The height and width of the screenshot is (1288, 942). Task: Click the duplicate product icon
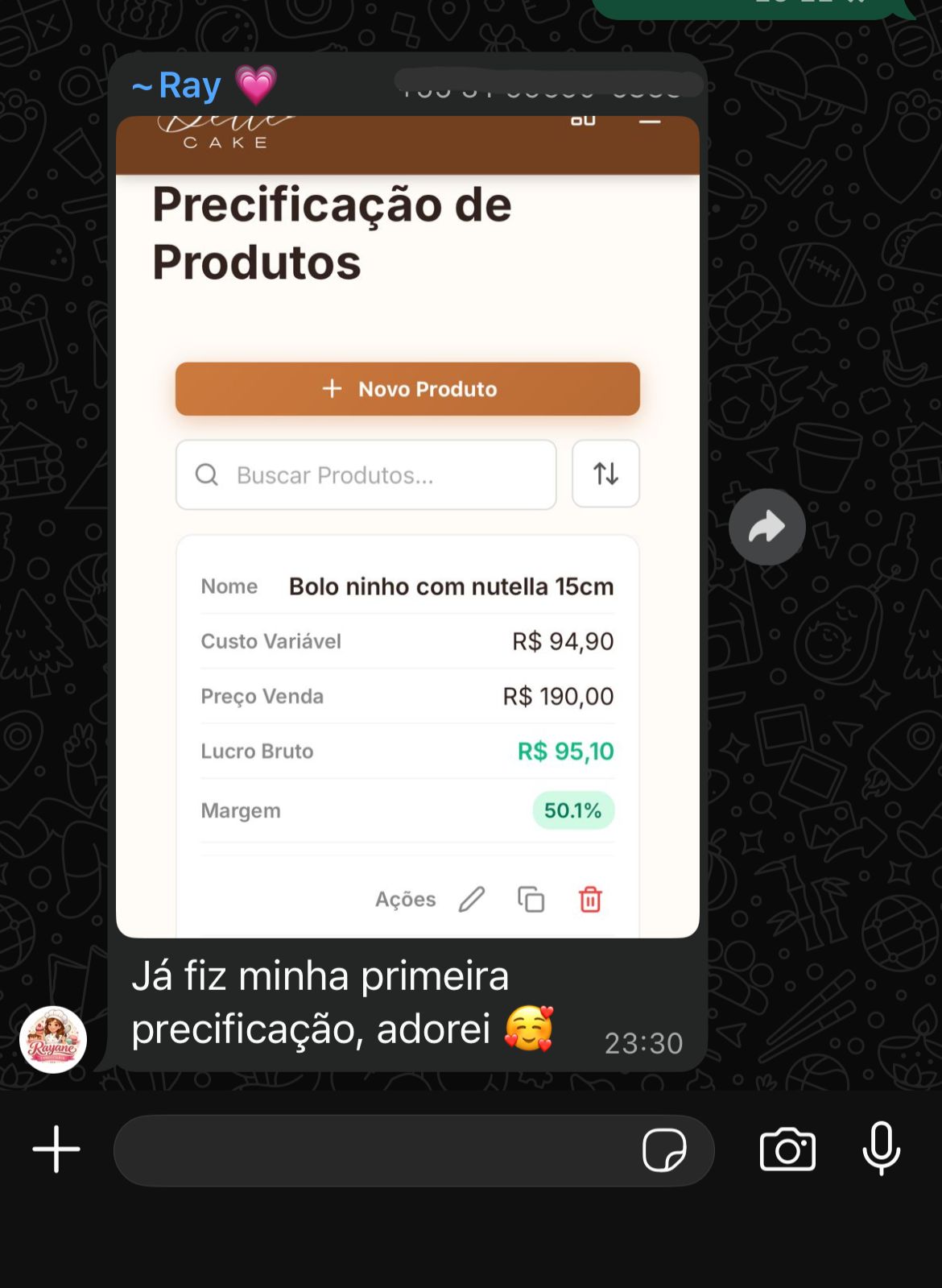tap(531, 900)
